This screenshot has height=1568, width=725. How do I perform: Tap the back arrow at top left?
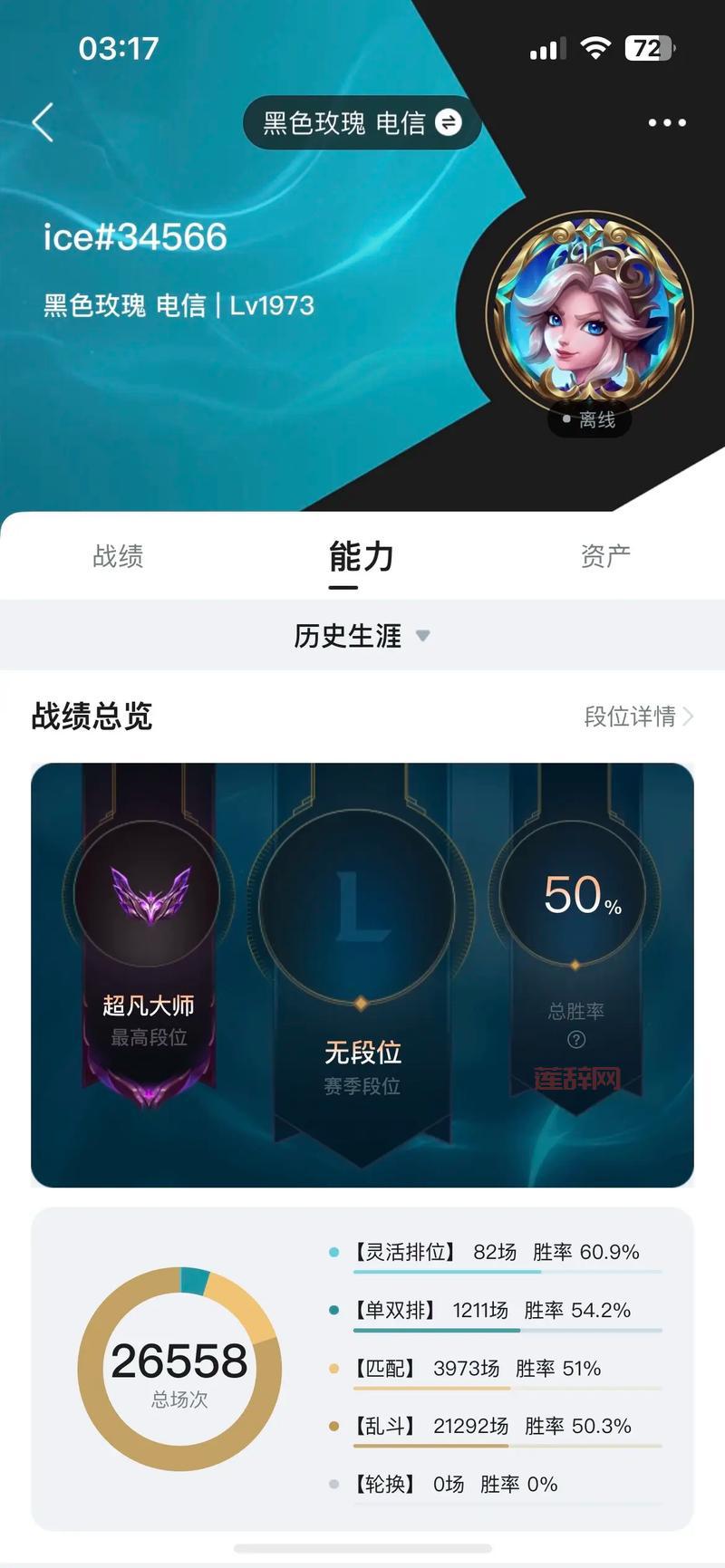(x=42, y=122)
